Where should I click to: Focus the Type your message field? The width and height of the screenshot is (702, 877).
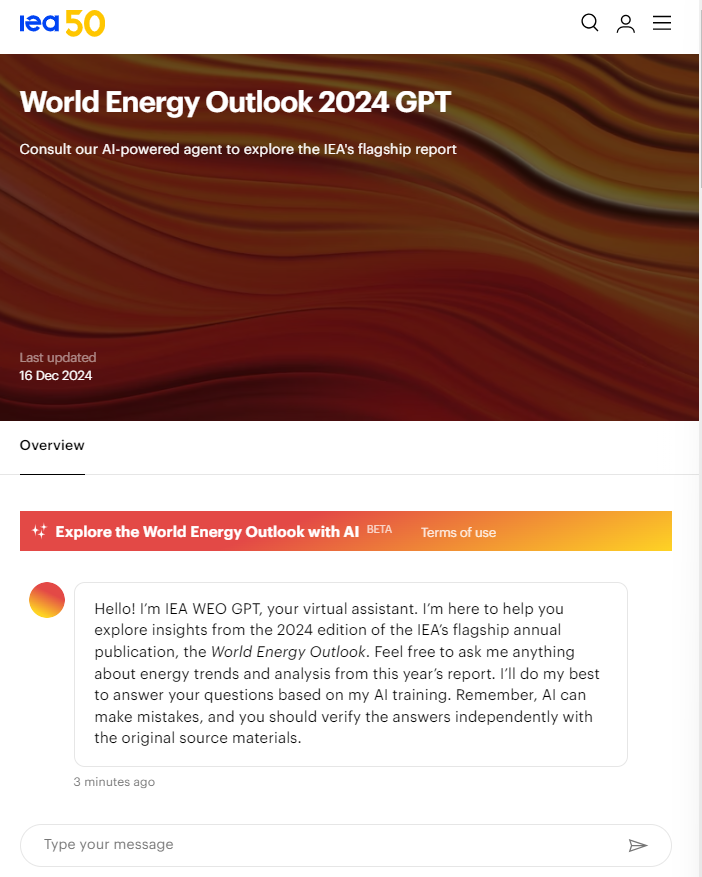tap(320, 845)
